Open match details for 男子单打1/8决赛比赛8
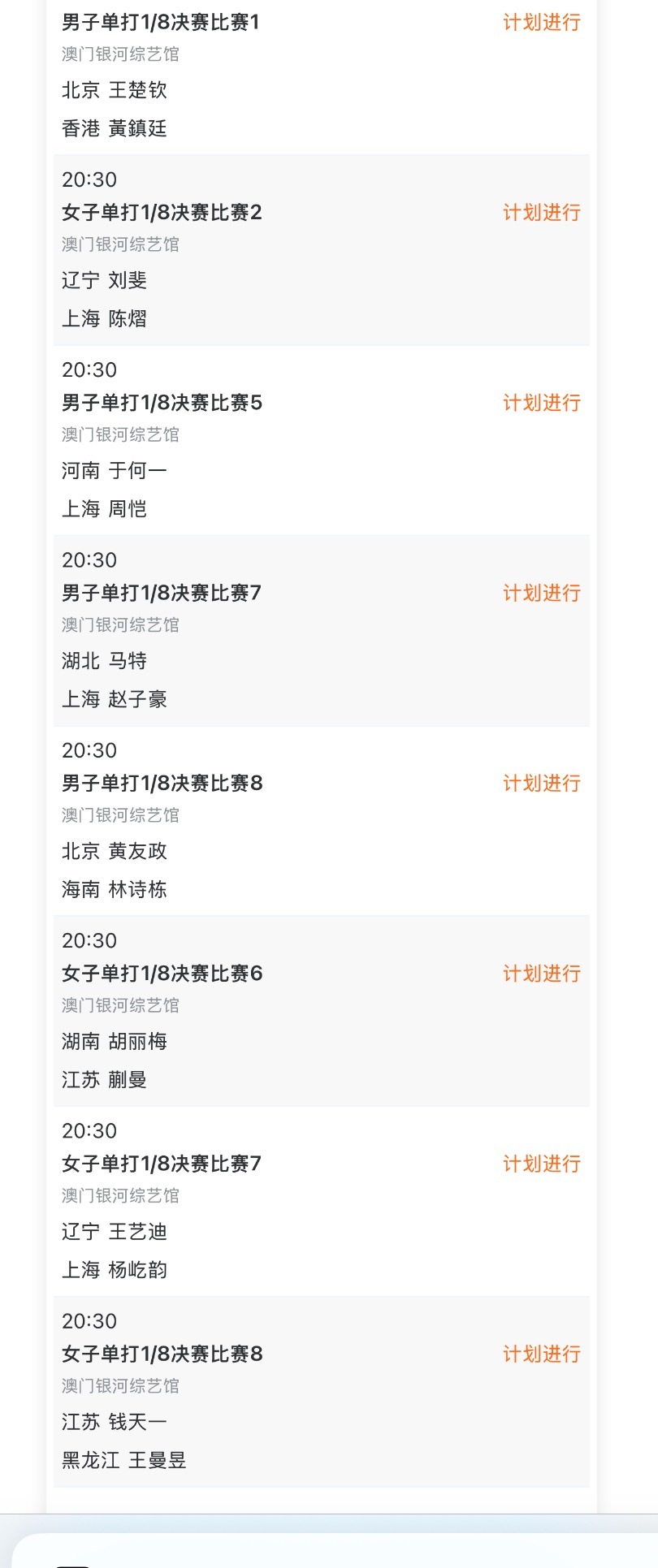This screenshot has width=658, height=1568. point(161,783)
